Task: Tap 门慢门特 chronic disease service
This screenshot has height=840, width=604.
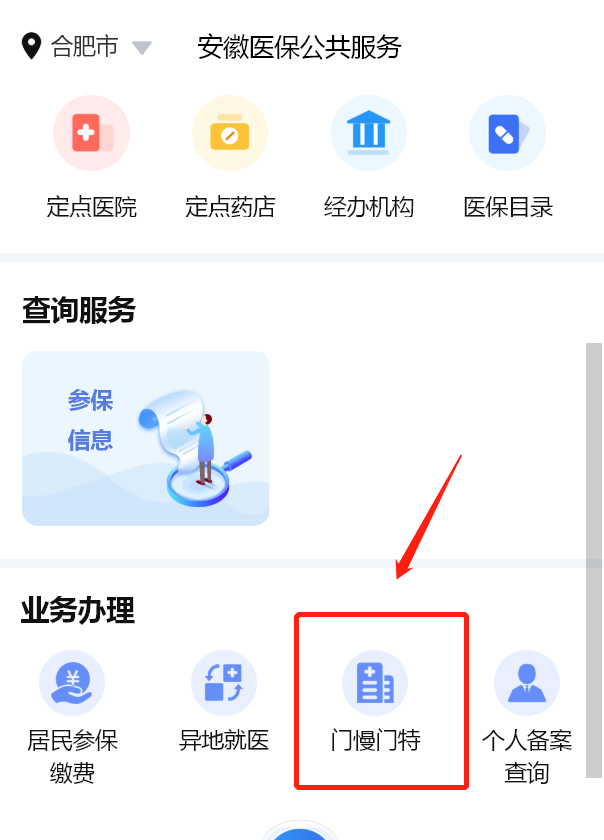Action: click(375, 684)
